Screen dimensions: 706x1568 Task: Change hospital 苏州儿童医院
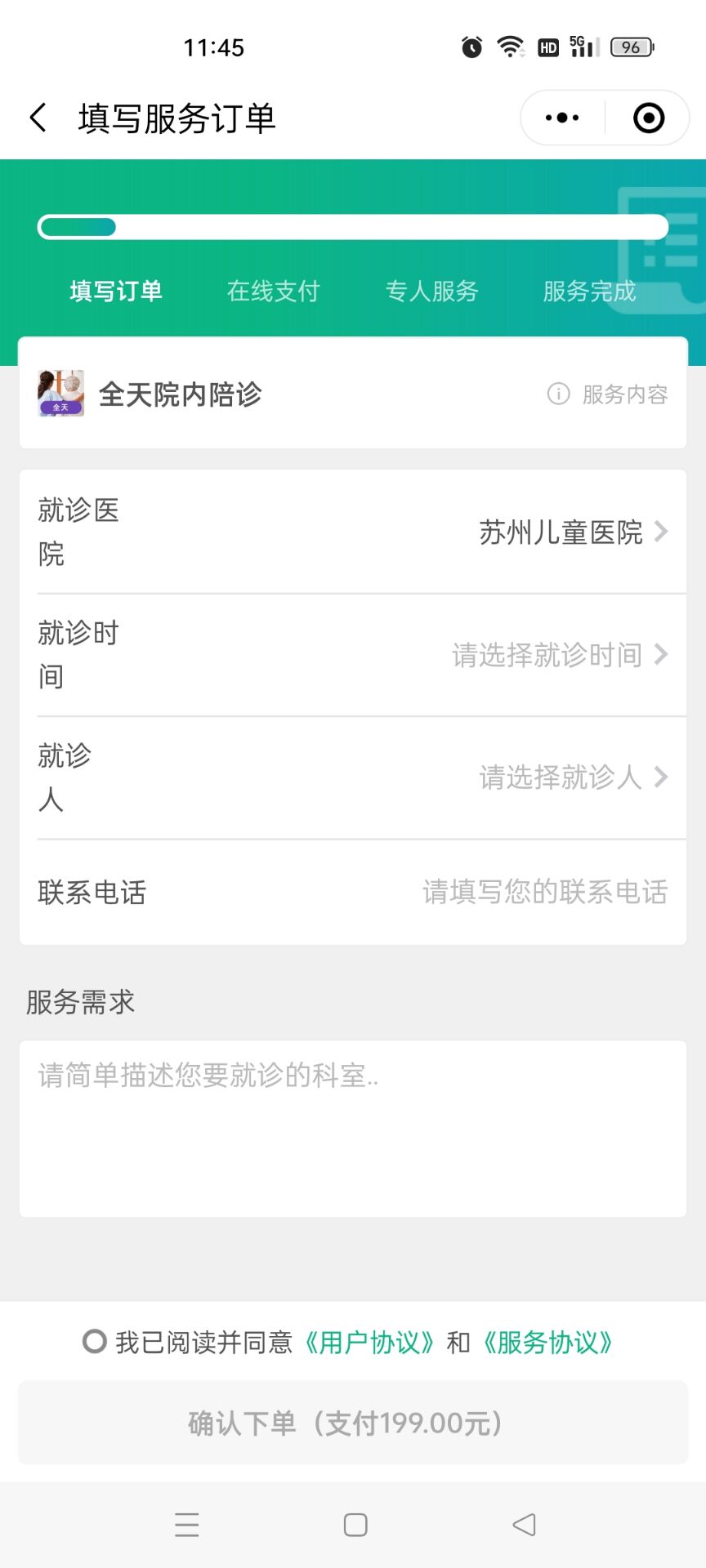point(572,532)
